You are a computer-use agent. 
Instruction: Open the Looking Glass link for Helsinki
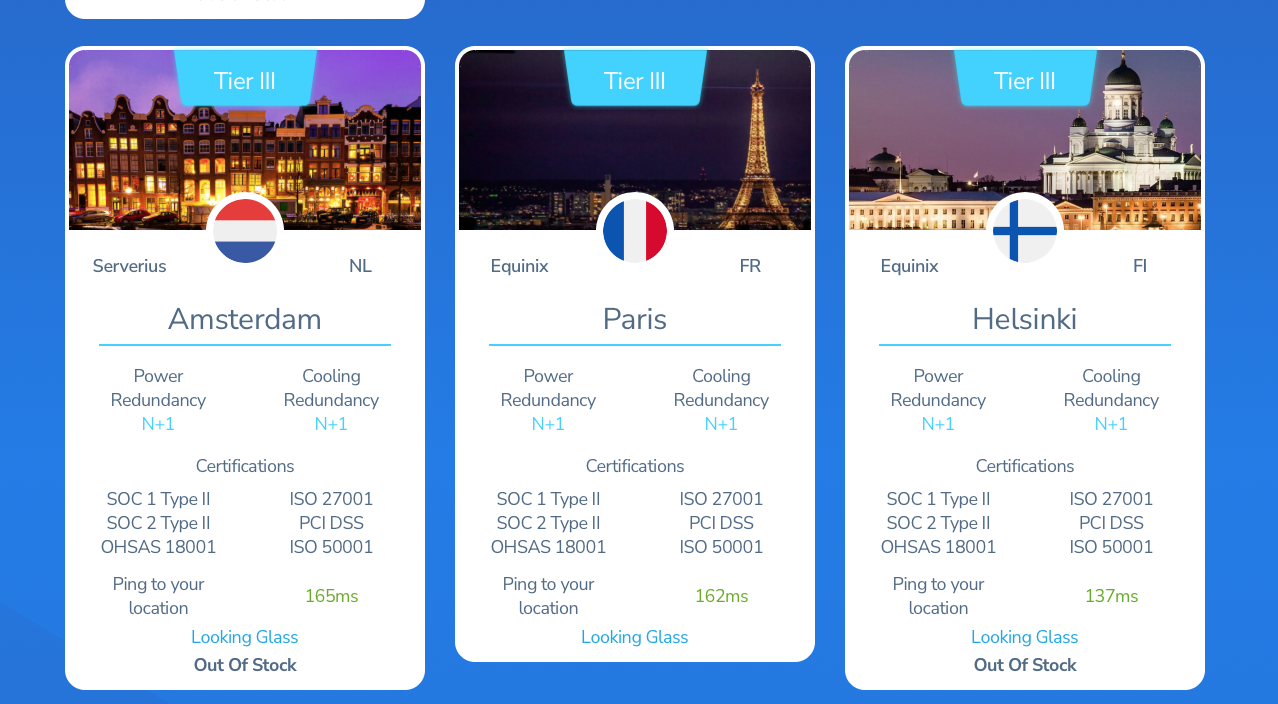click(x=1024, y=637)
